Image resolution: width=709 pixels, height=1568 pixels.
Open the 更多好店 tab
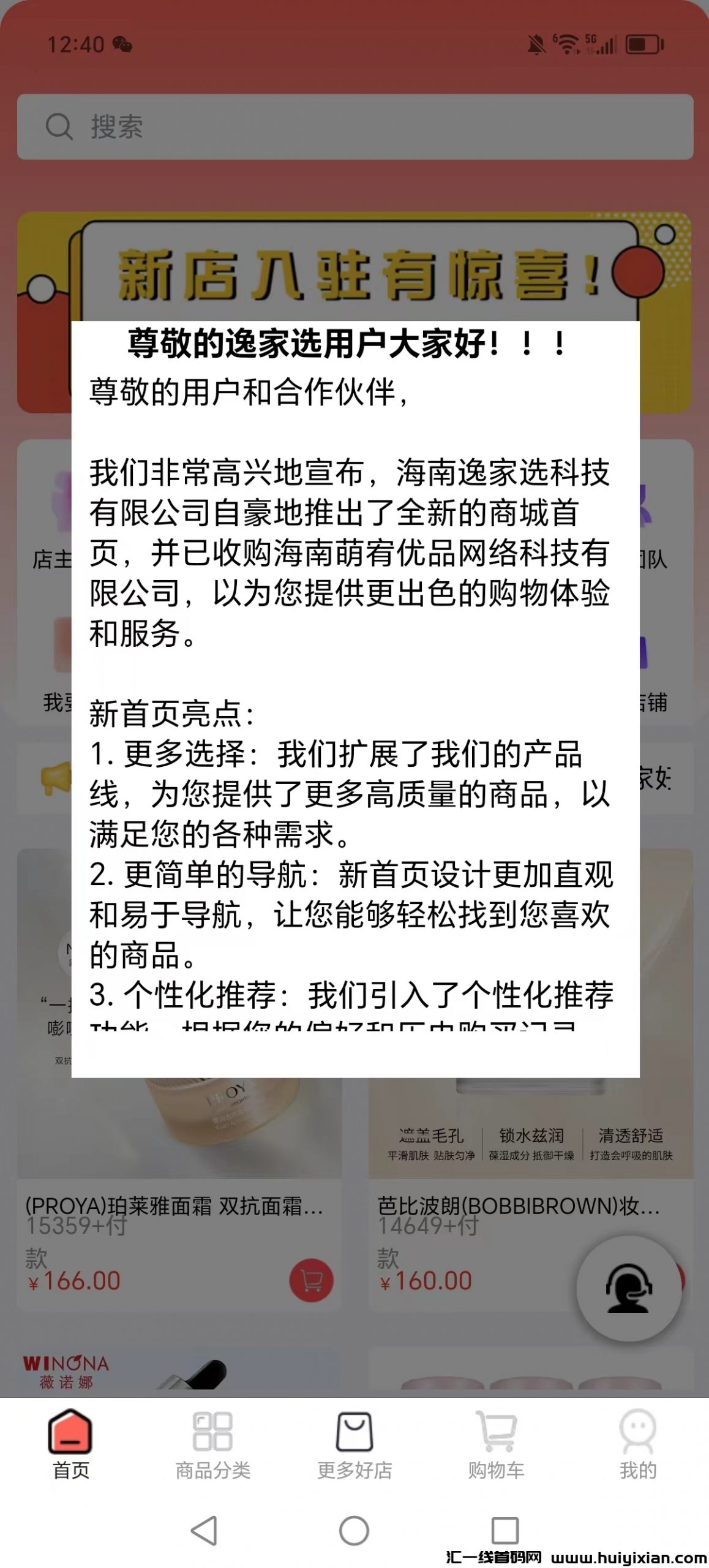(354, 1445)
